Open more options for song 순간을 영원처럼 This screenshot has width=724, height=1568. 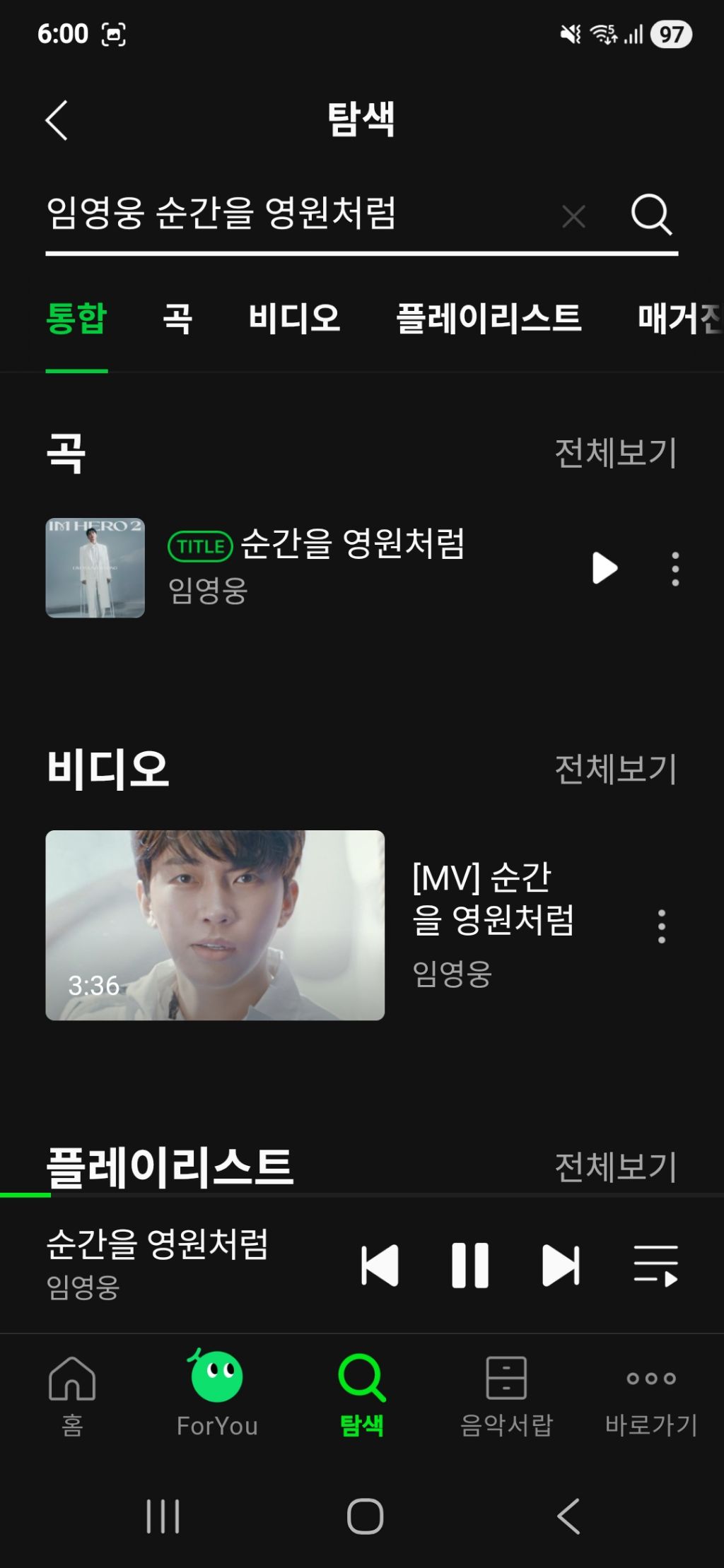click(x=675, y=569)
